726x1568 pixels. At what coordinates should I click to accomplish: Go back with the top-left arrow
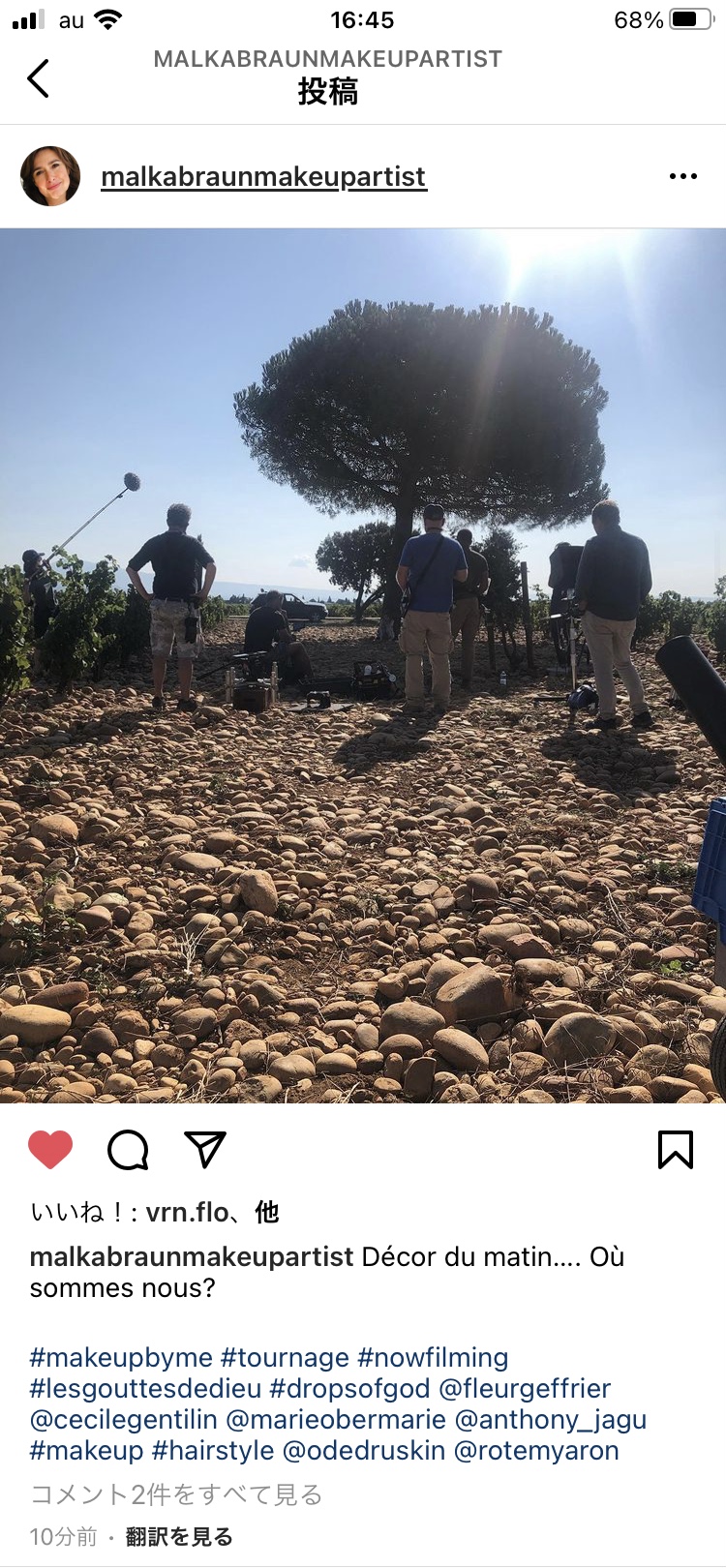click(x=38, y=78)
